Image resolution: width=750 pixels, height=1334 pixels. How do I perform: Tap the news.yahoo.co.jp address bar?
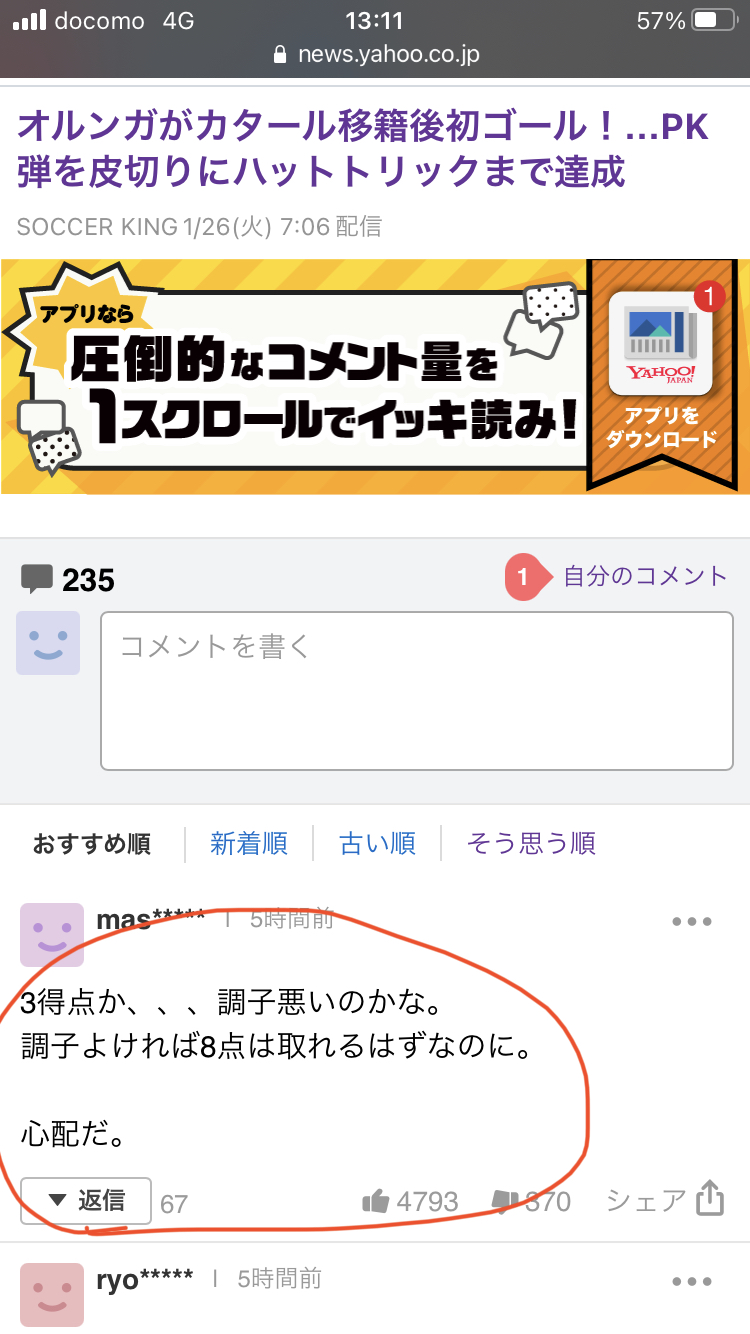pyautogui.click(x=375, y=54)
